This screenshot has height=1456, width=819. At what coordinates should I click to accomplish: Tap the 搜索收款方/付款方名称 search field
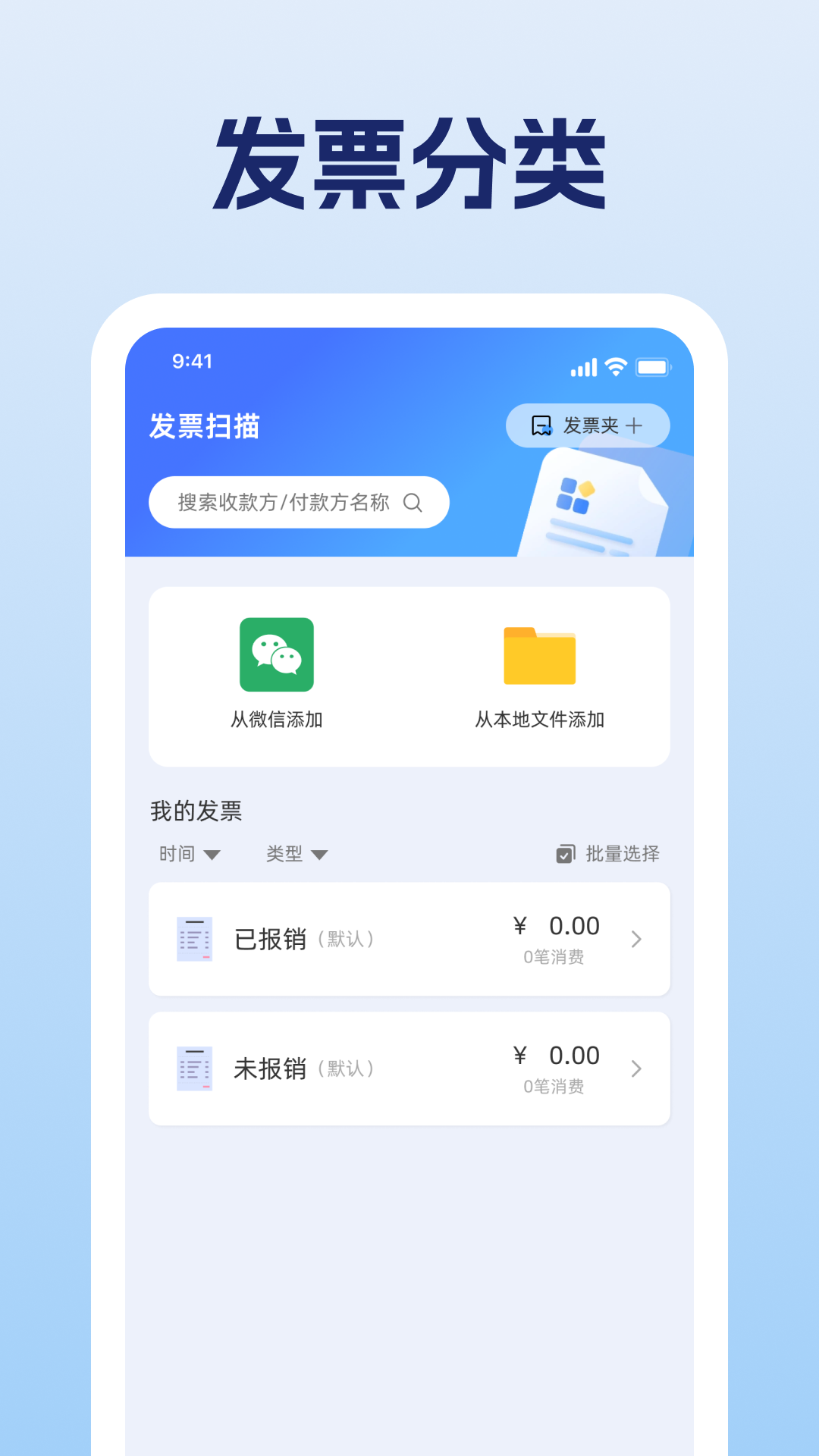(x=298, y=502)
